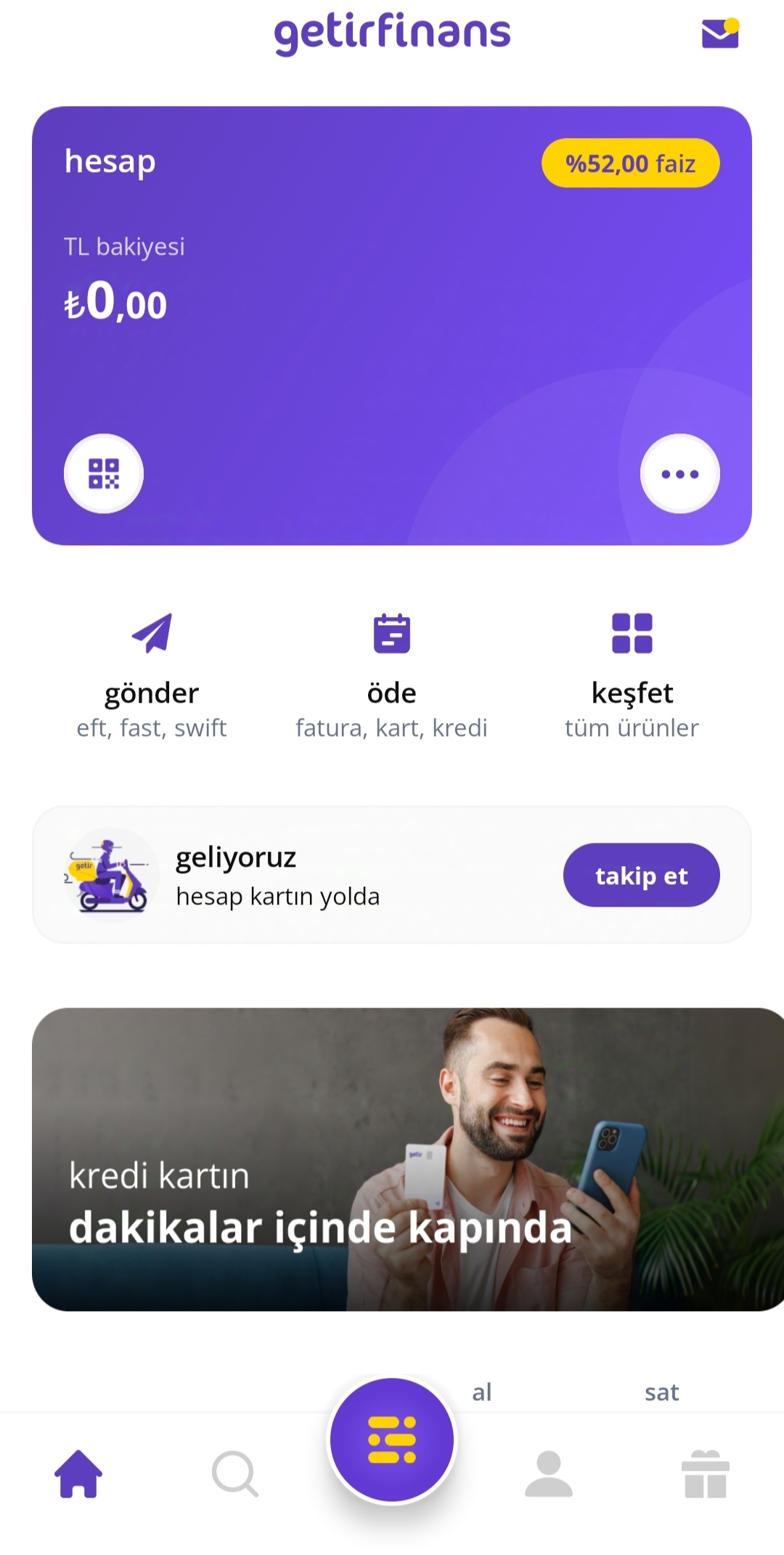Open the gift rewards tab
Image resolution: width=784 pixels, height=1555 pixels.
pos(706,1474)
